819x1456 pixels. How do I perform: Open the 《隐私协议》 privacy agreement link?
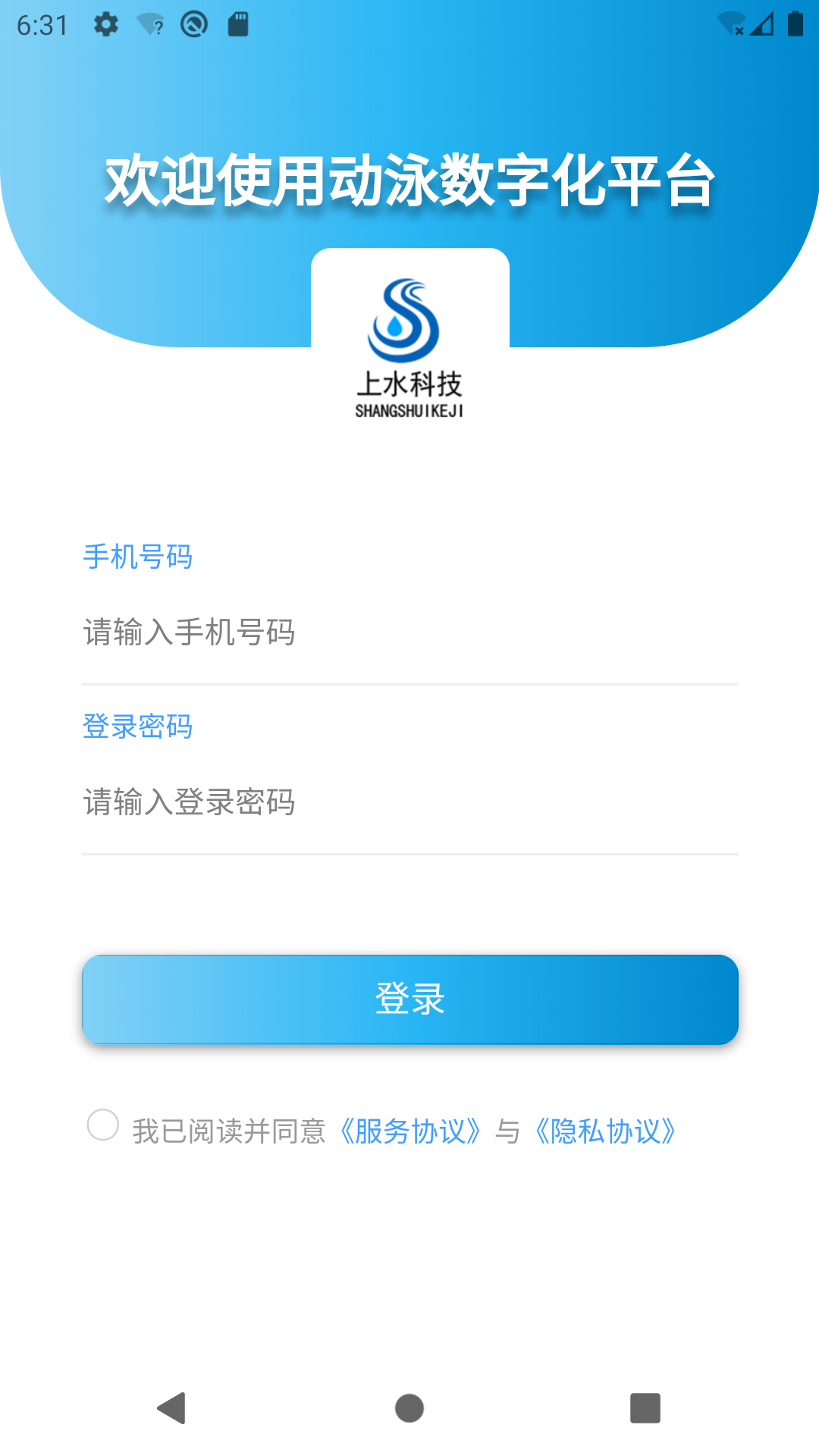605,1131
